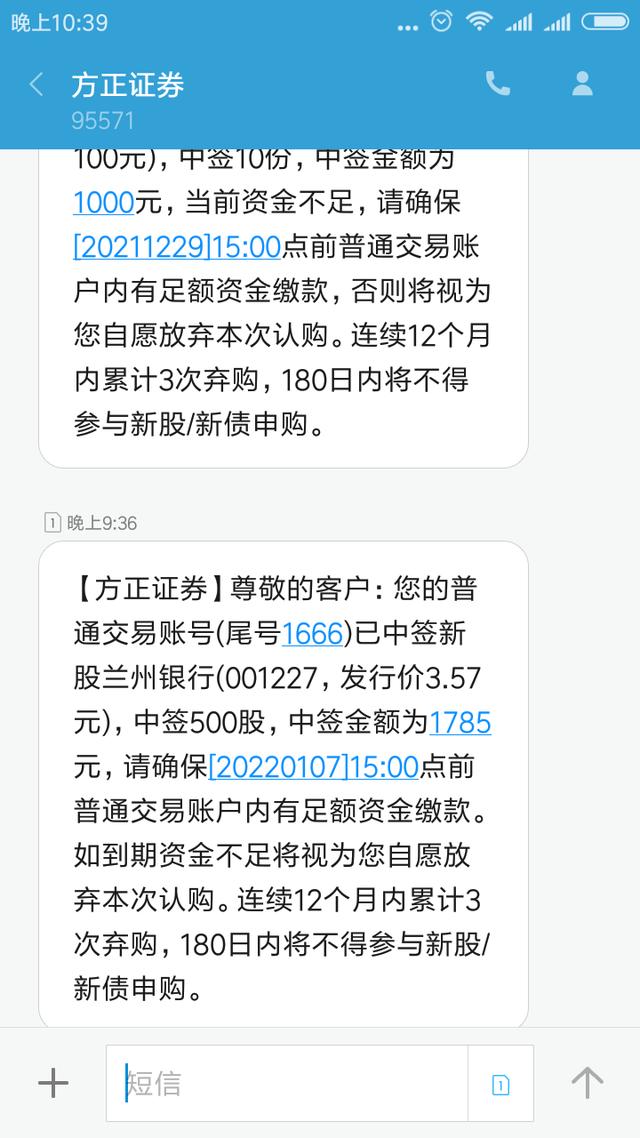The width and height of the screenshot is (640, 1138).
Task: Focus the 短信 message input field
Action: click(x=287, y=1083)
